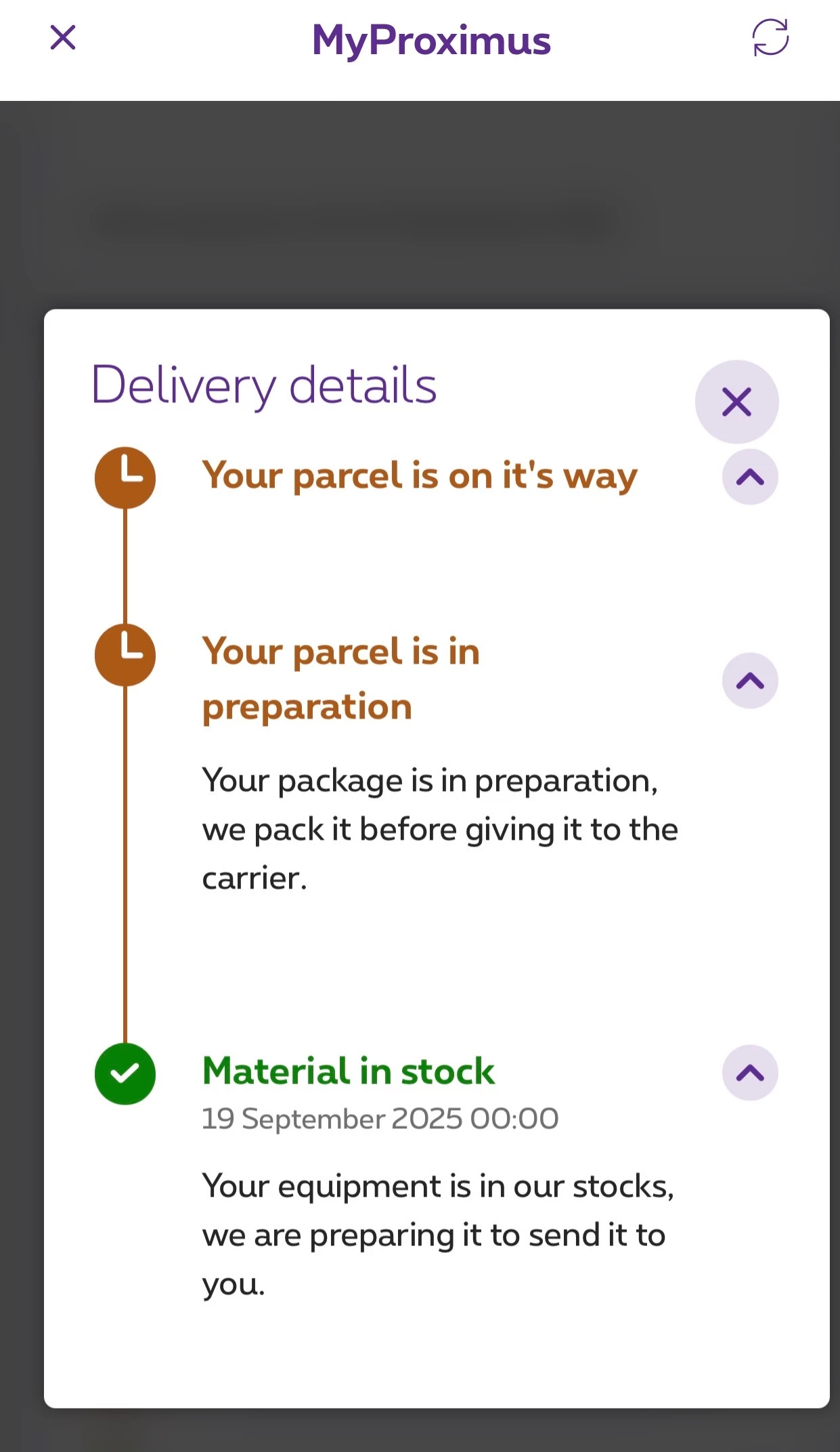Collapse the 'Material in stock' step
Image resolution: width=840 pixels, height=1452 pixels.
pyautogui.click(x=750, y=1073)
